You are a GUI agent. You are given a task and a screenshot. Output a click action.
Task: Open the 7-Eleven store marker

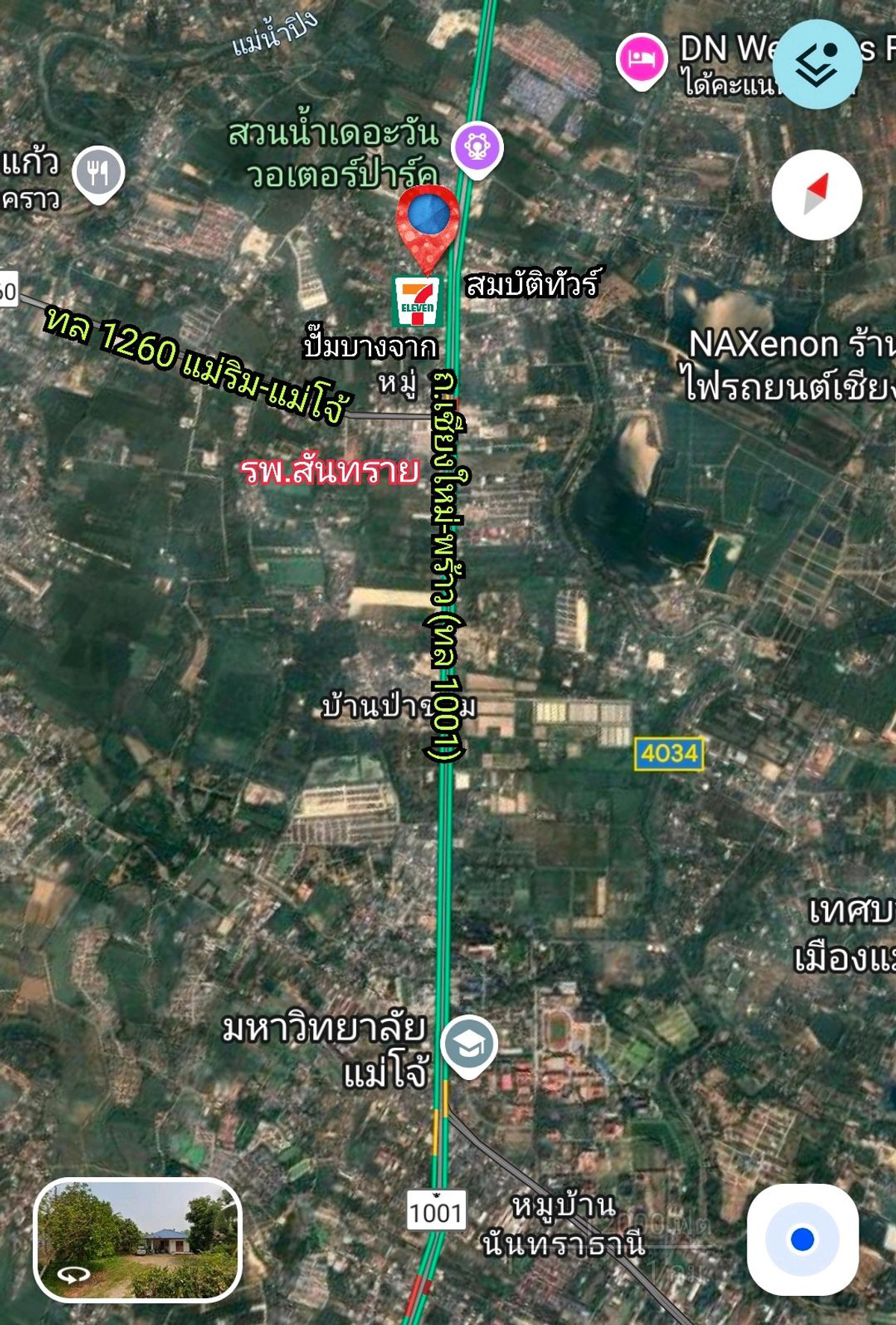click(417, 300)
